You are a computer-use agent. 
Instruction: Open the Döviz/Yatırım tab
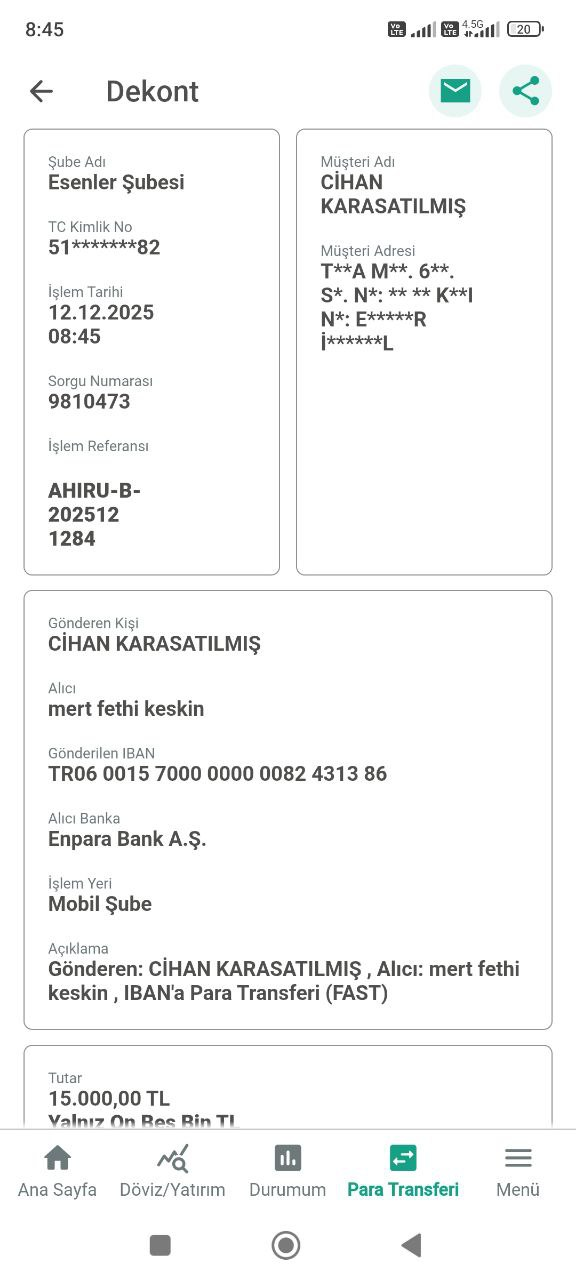(x=172, y=1172)
